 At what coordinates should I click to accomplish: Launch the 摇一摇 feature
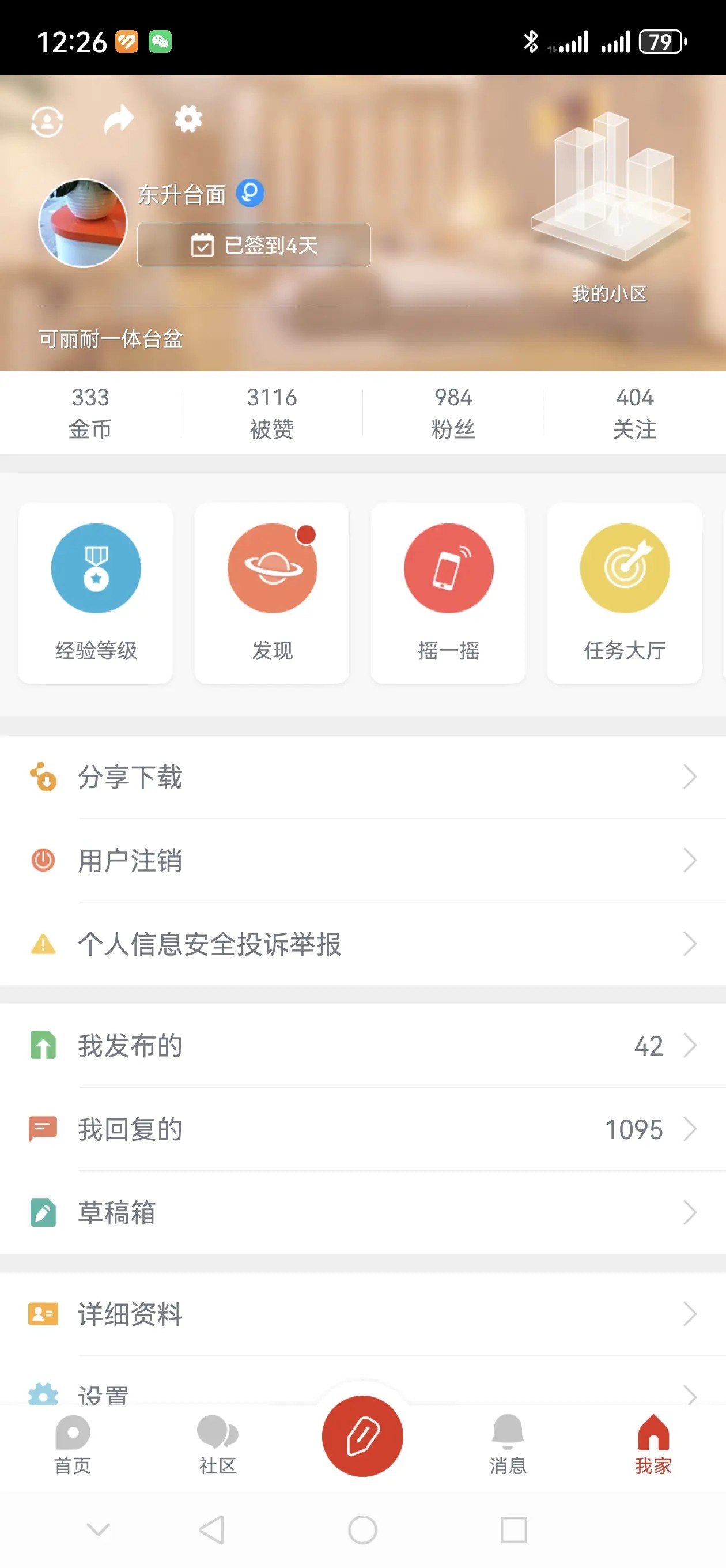click(x=448, y=593)
